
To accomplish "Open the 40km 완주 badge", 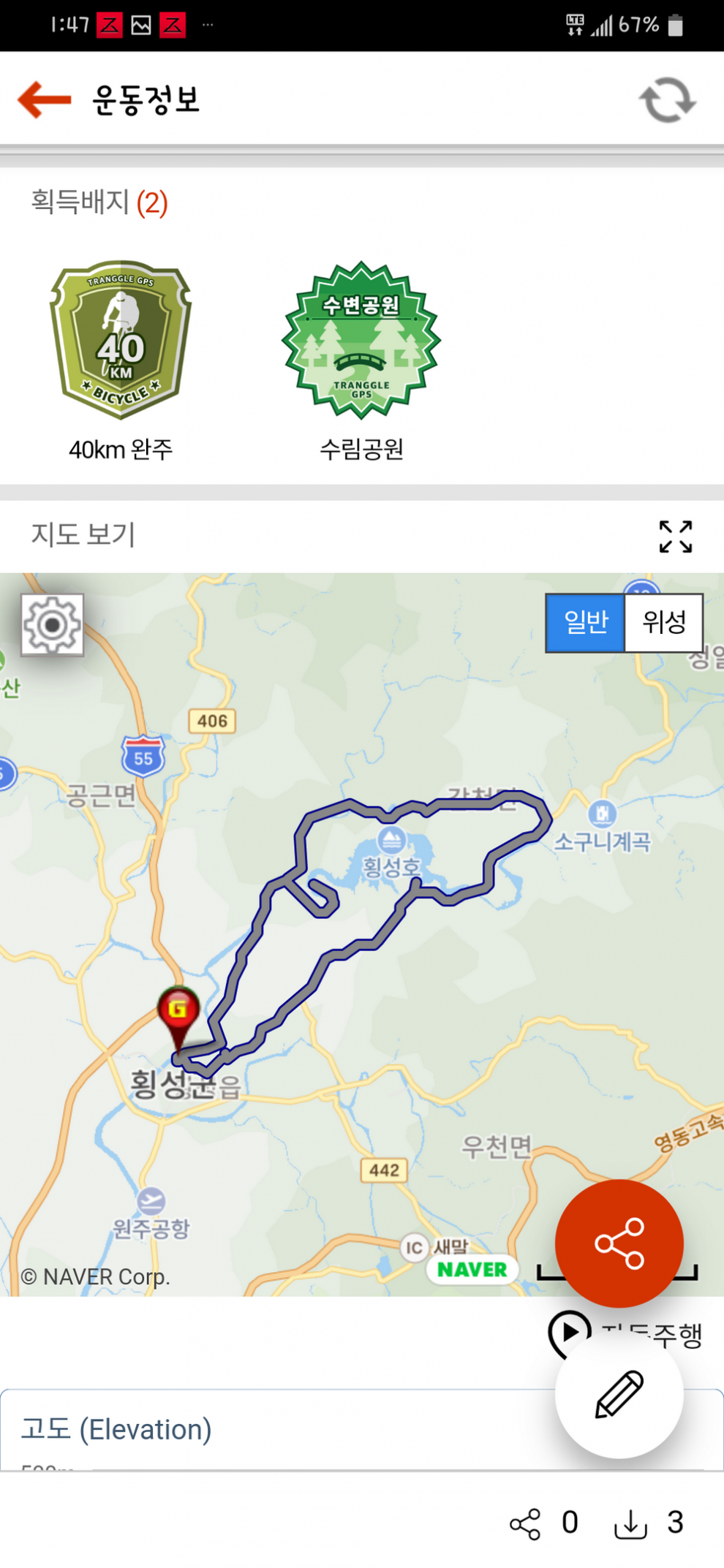I will [121, 341].
